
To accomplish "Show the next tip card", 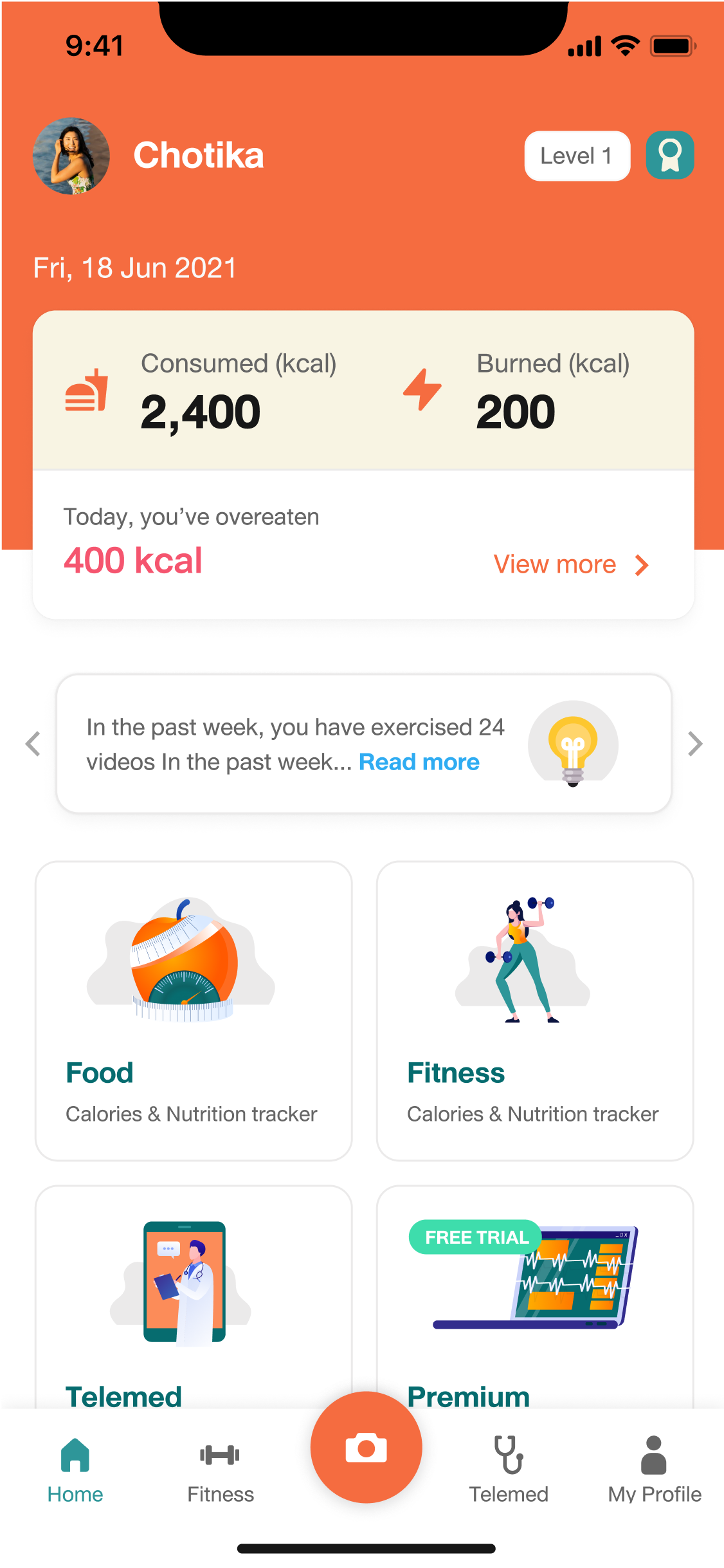I will click(694, 744).
